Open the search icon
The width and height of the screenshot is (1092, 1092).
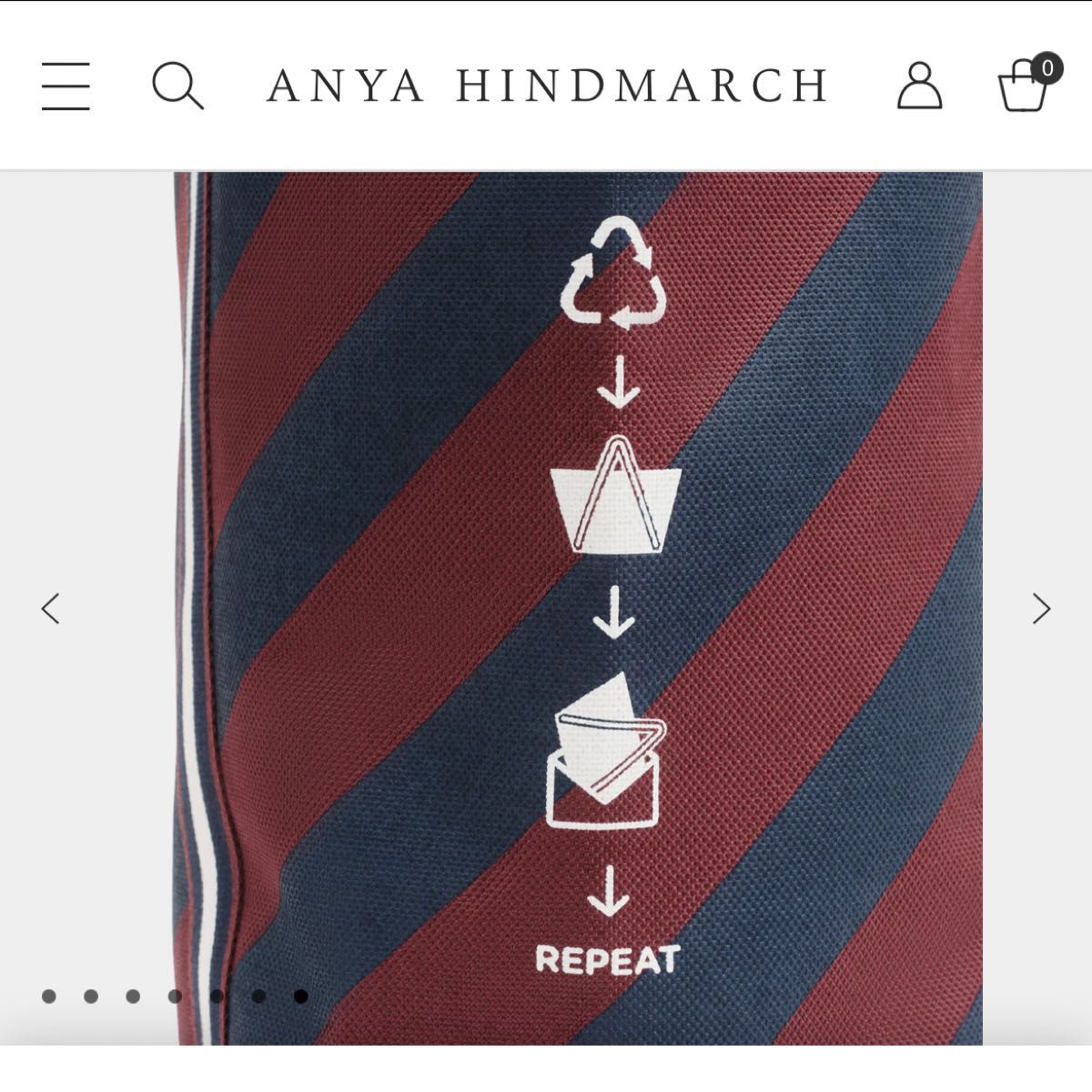177,86
